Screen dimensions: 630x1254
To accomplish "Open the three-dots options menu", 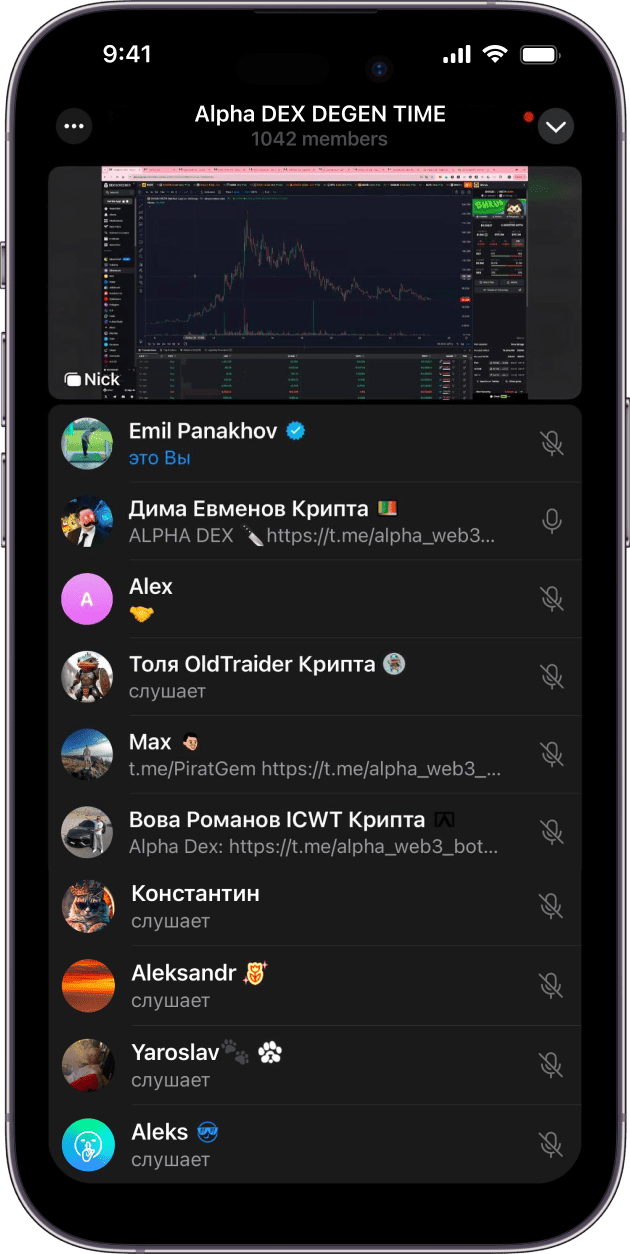I will pyautogui.click(x=74, y=127).
